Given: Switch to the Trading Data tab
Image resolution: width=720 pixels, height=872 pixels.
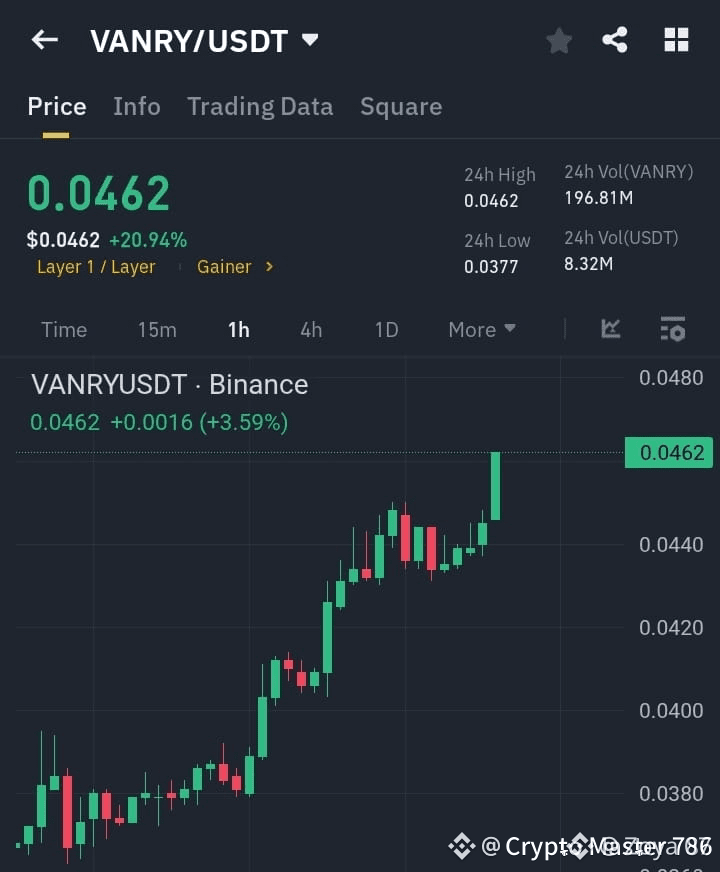Looking at the screenshot, I should (x=260, y=106).
